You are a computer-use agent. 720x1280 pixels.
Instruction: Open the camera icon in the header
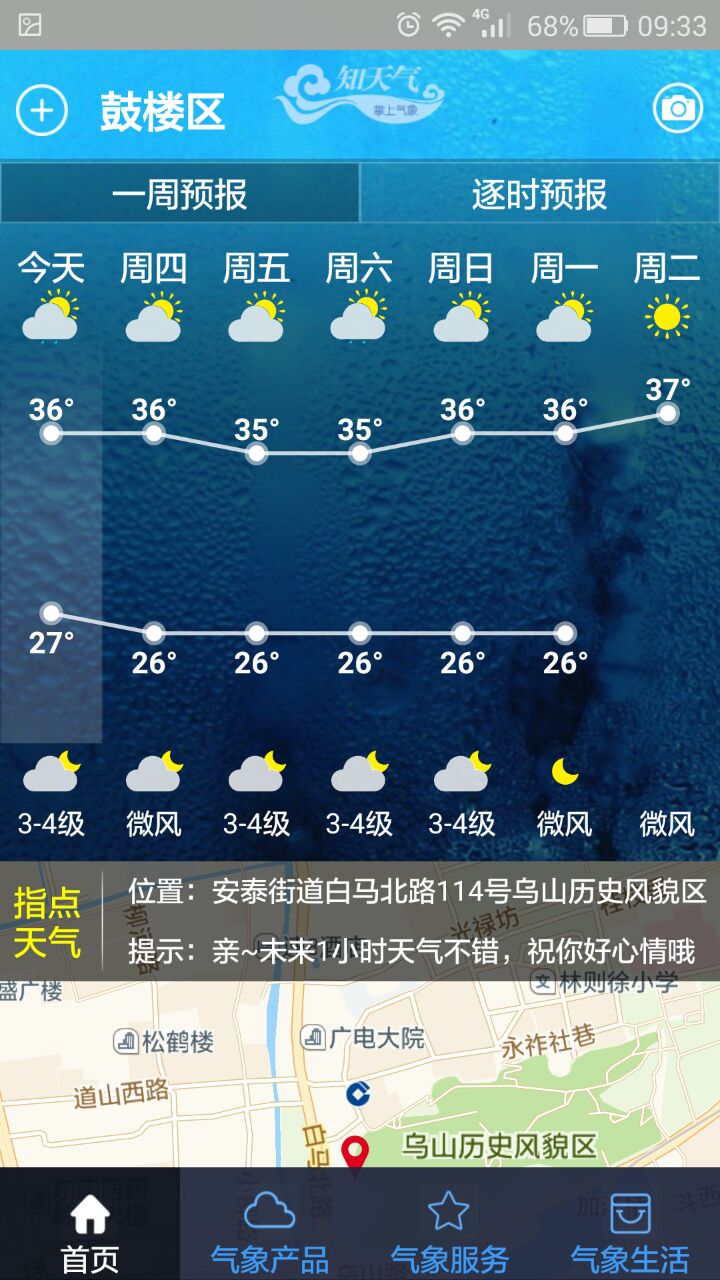pyautogui.click(x=677, y=109)
